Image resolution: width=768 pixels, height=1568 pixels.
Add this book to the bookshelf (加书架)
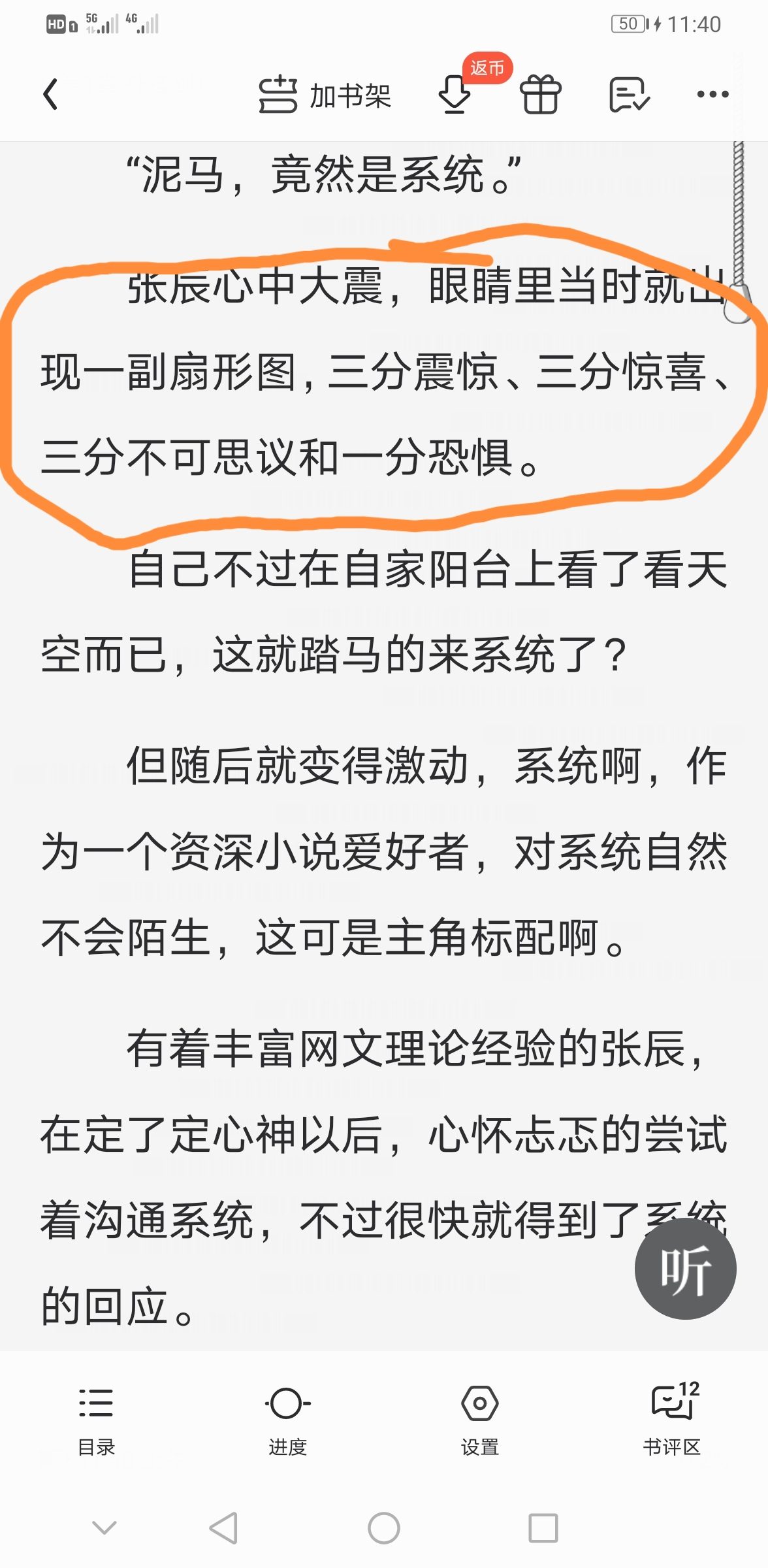(325, 95)
